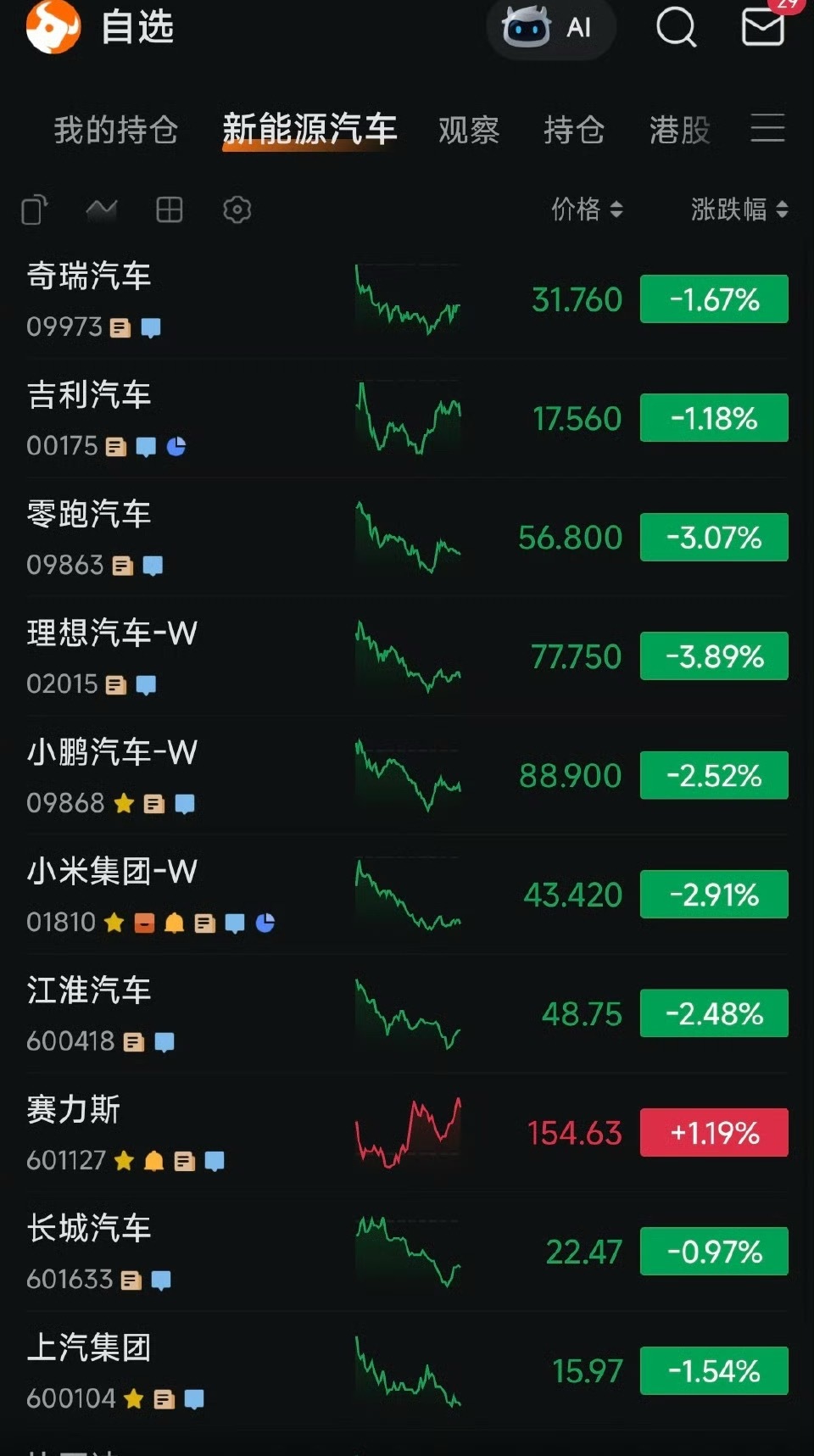Toggle the star marker under 上汽集团

click(x=134, y=1399)
